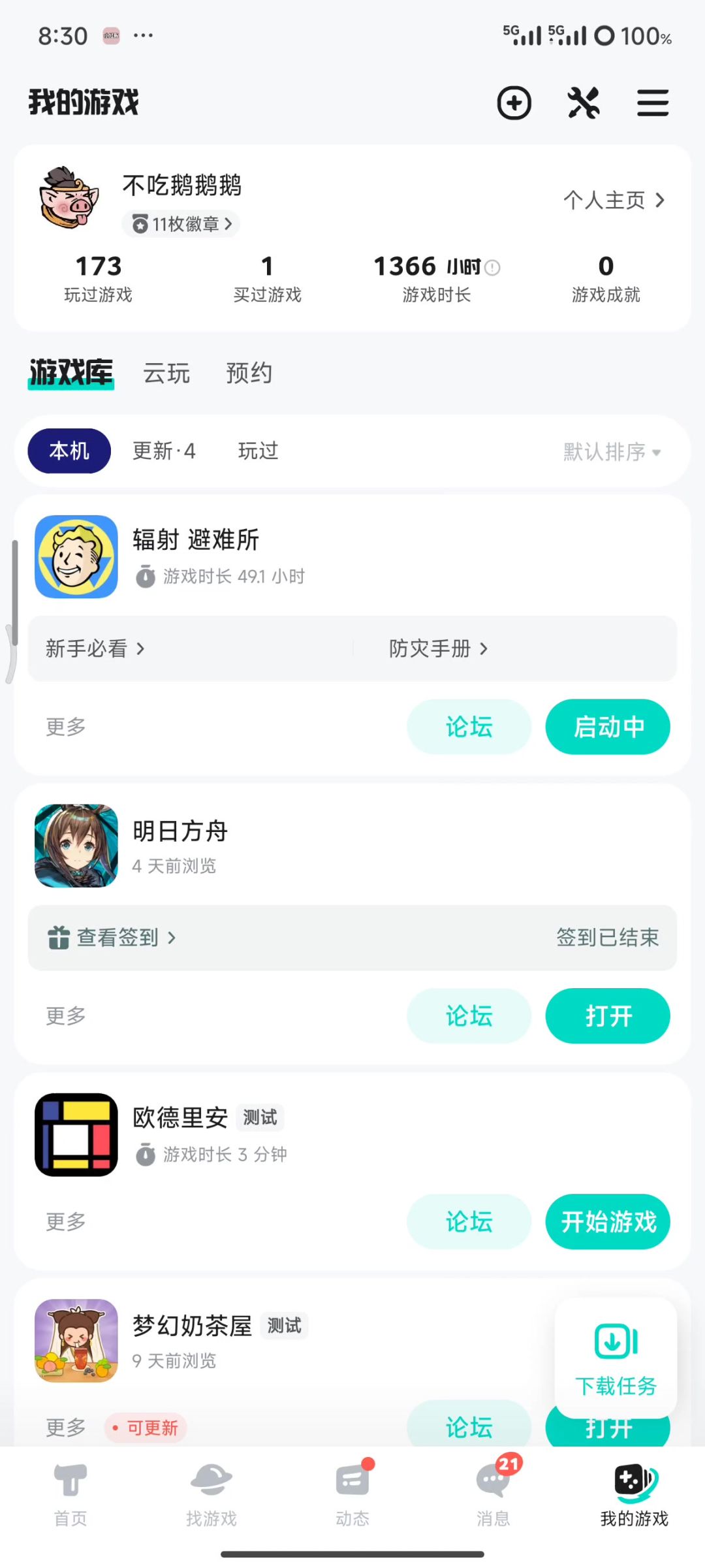Viewport: 705px width, 1568px height.
Task: Tap the add game plus icon
Action: tap(514, 103)
